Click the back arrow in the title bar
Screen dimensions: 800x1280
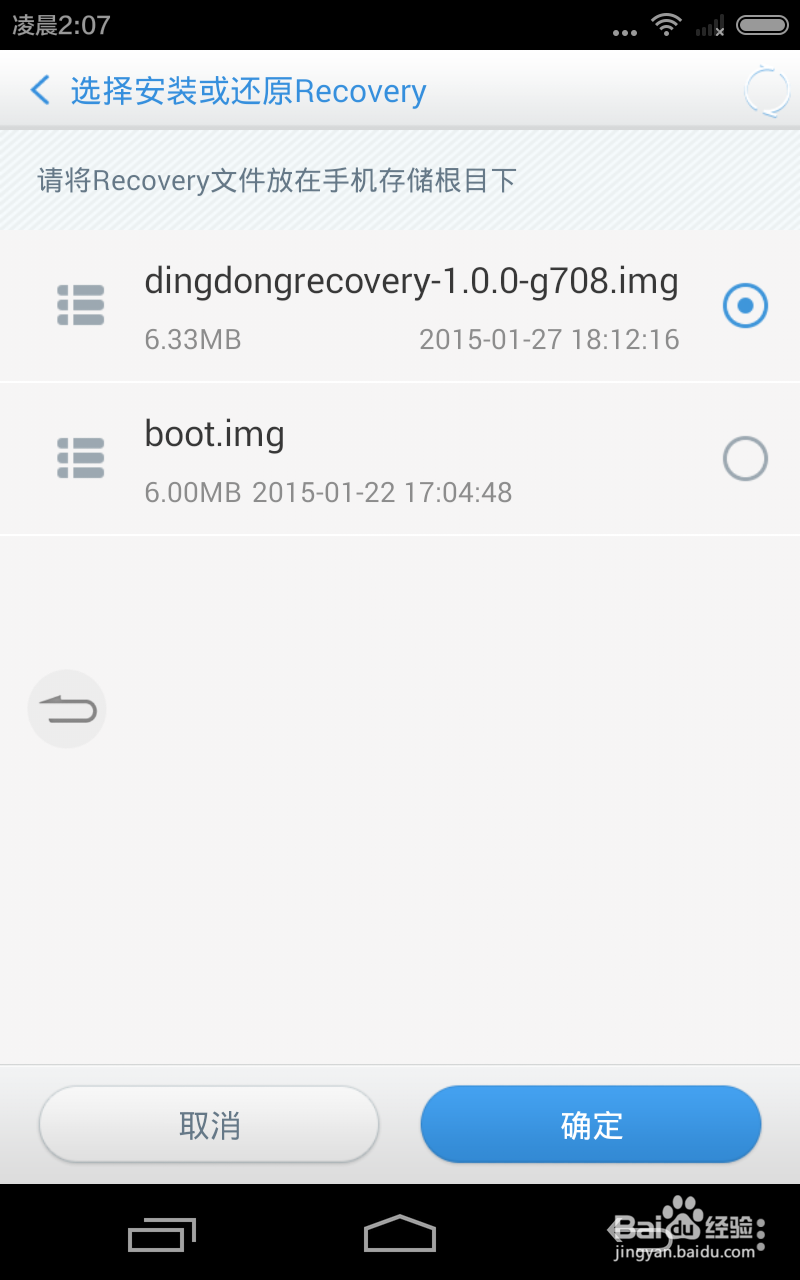[39, 90]
